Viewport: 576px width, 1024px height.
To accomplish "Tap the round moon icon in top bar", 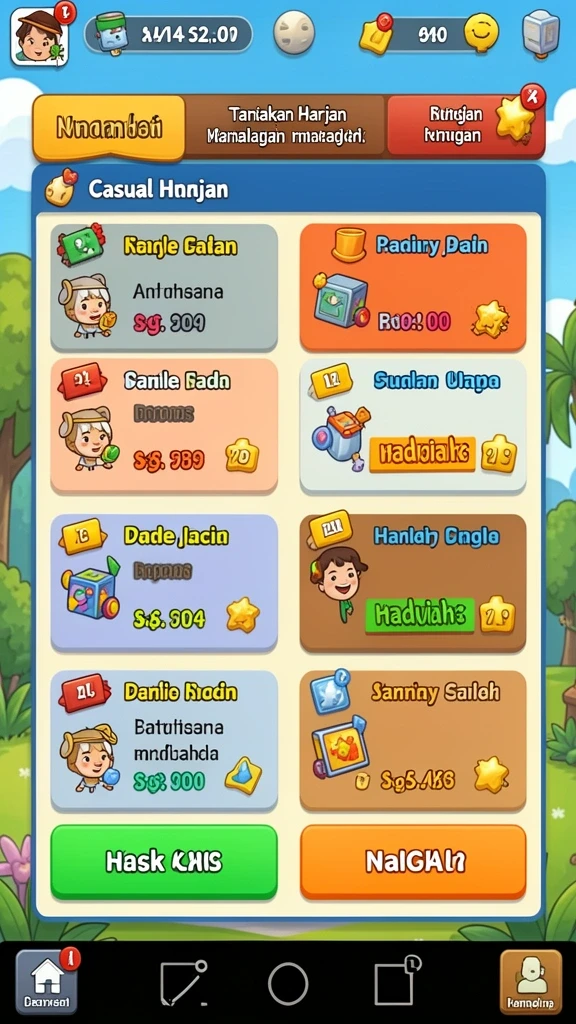I will (x=293, y=33).
